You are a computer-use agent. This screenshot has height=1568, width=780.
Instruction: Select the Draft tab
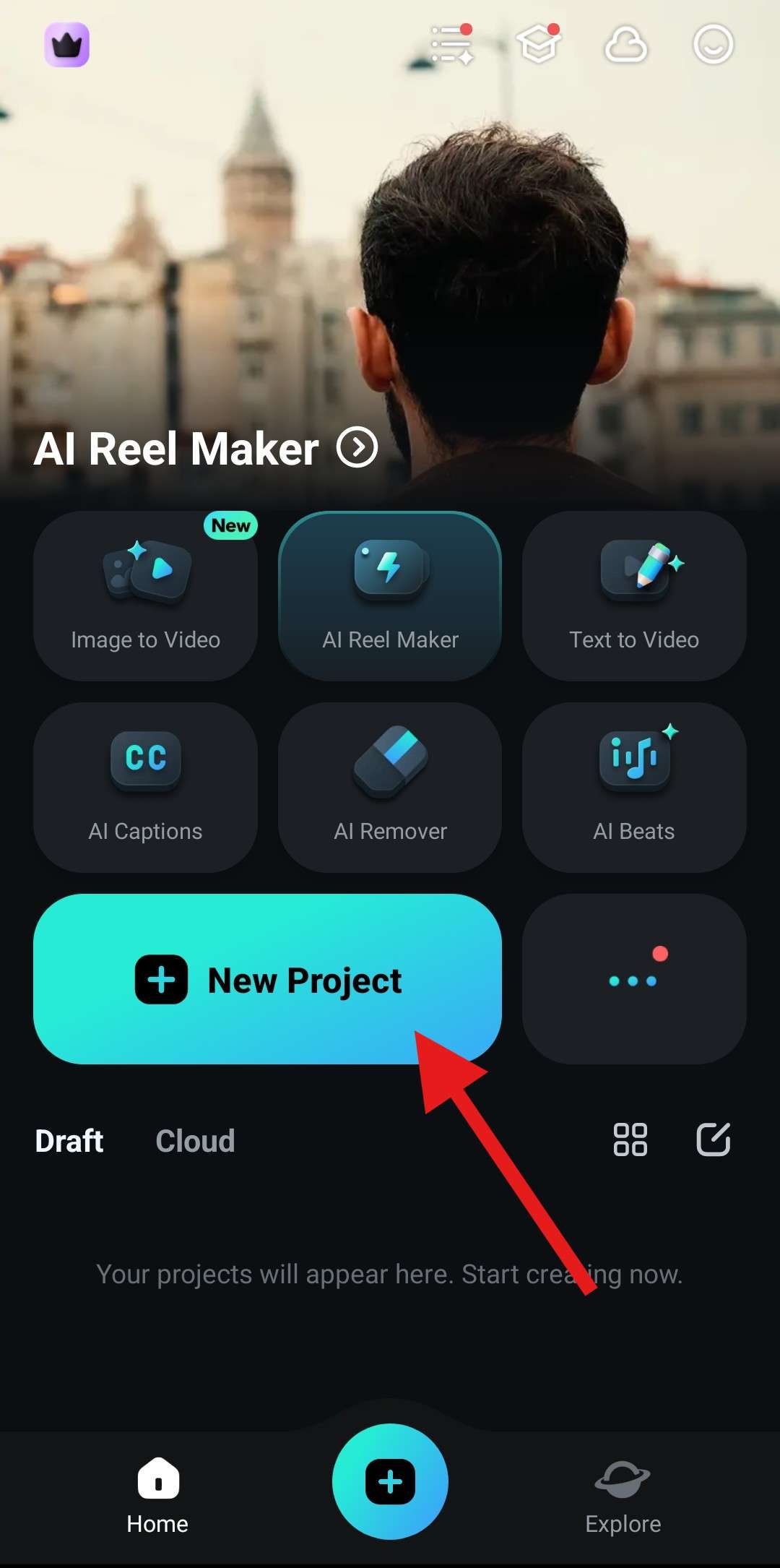click(x=69, y=1141)
